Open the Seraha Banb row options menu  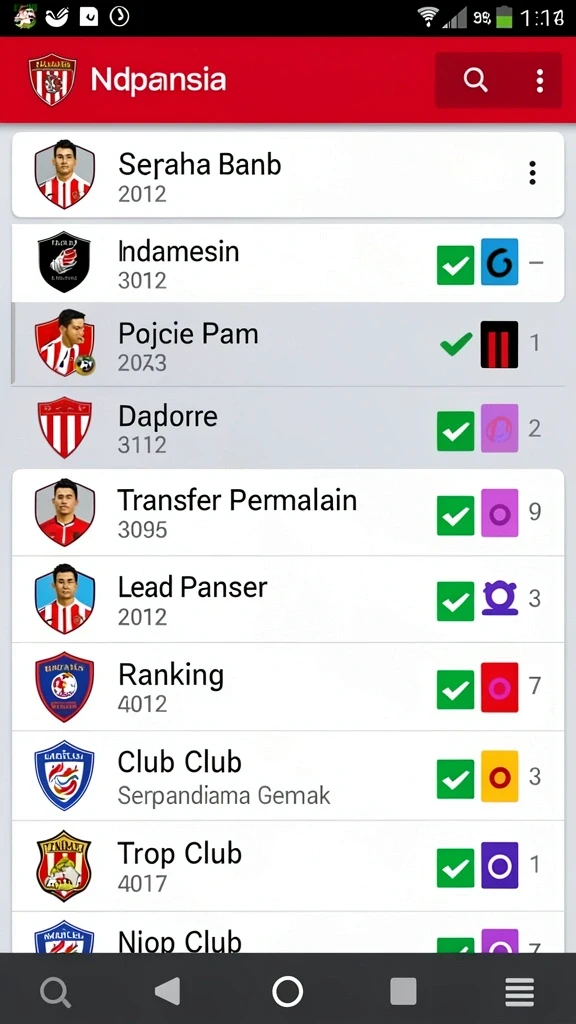532,173
